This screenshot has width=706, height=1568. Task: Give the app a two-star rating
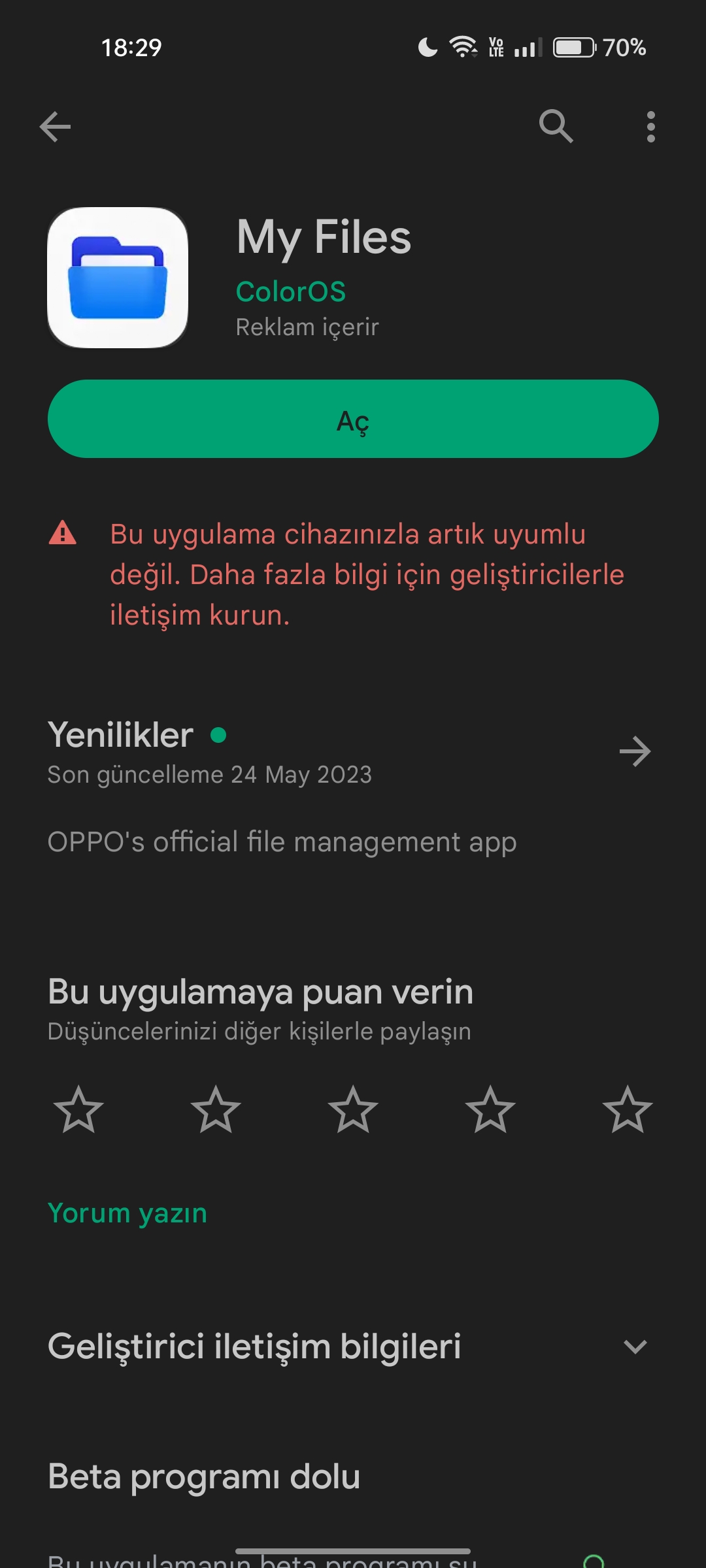coord(216,1109)
